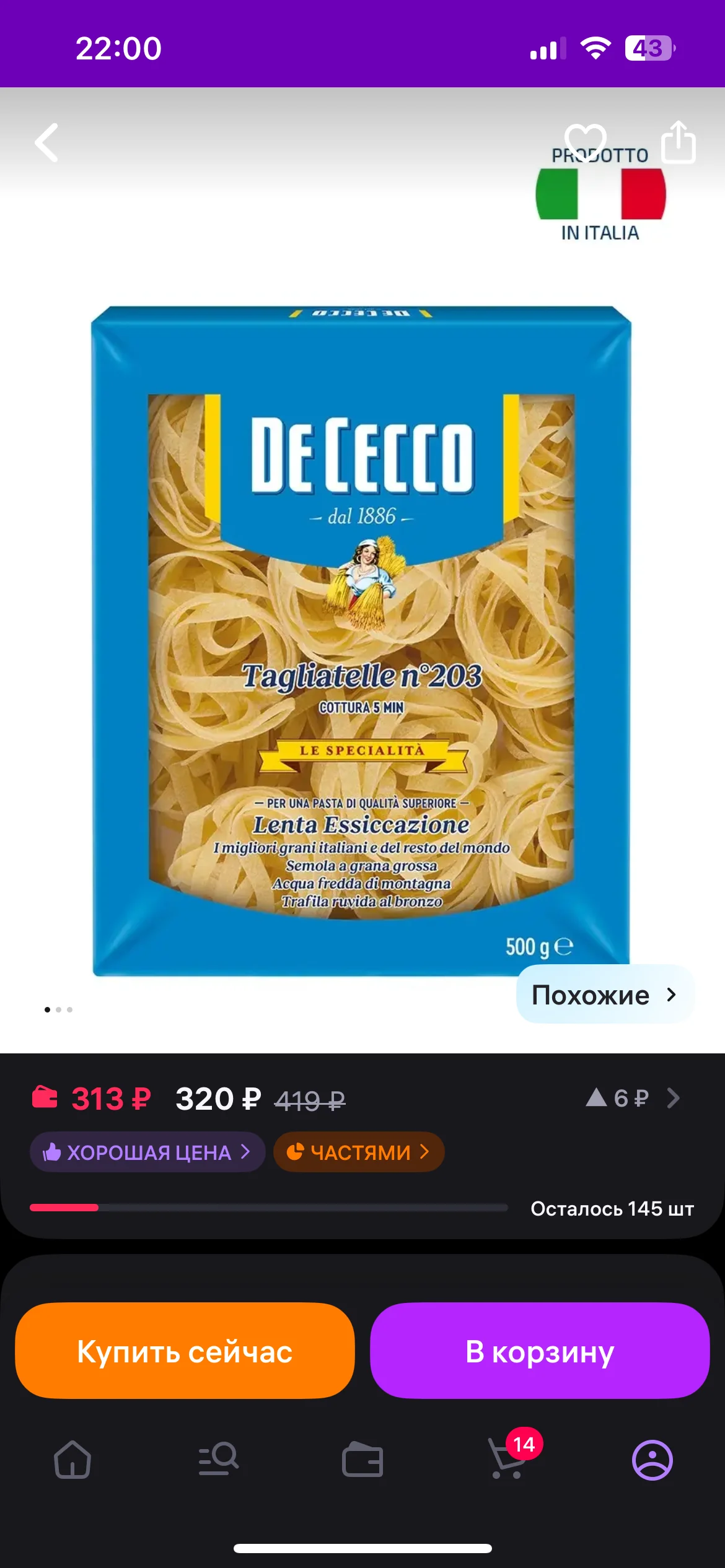Open the wallet tab

pos(362,1460)
